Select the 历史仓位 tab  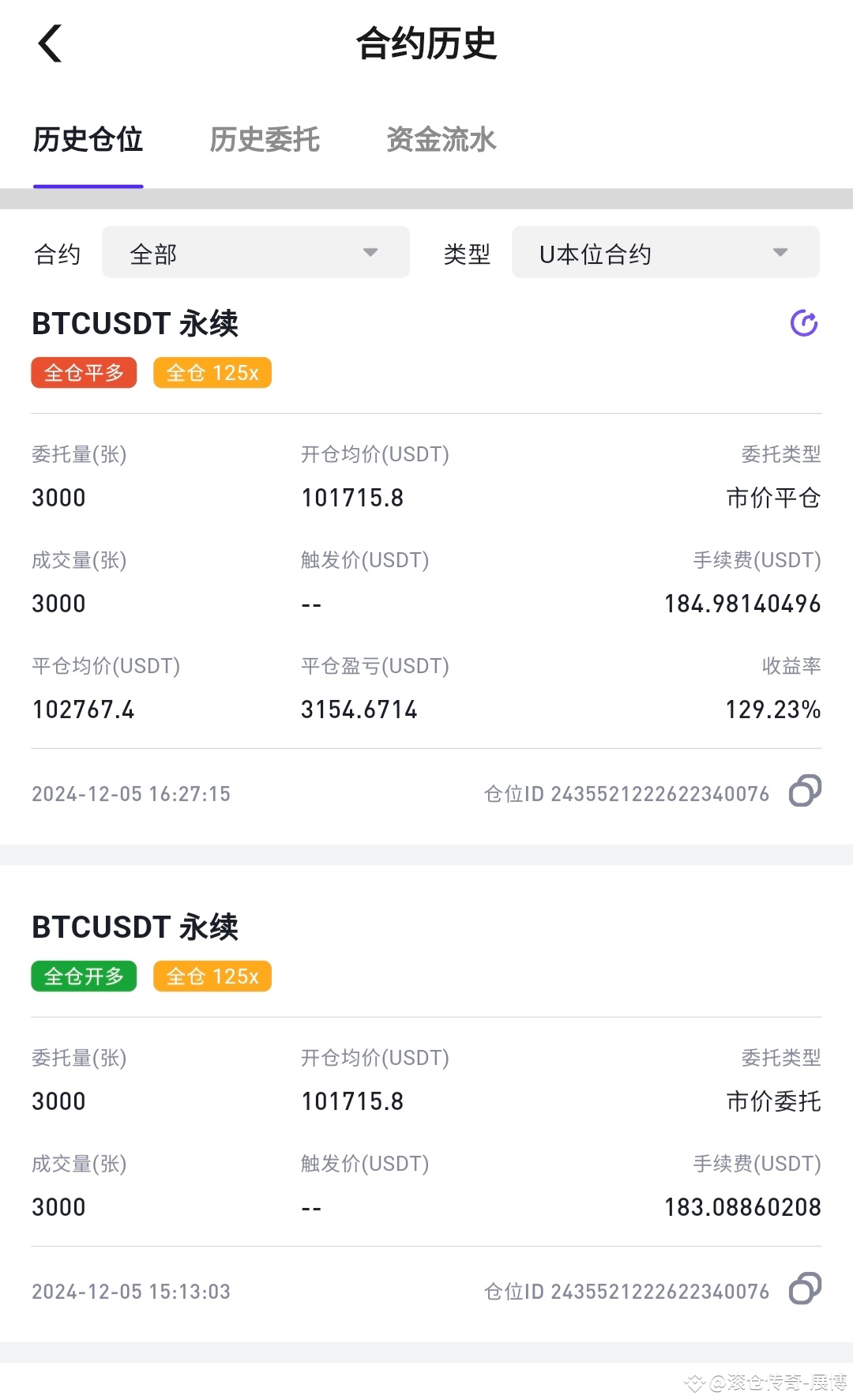(x=88, y=140)
